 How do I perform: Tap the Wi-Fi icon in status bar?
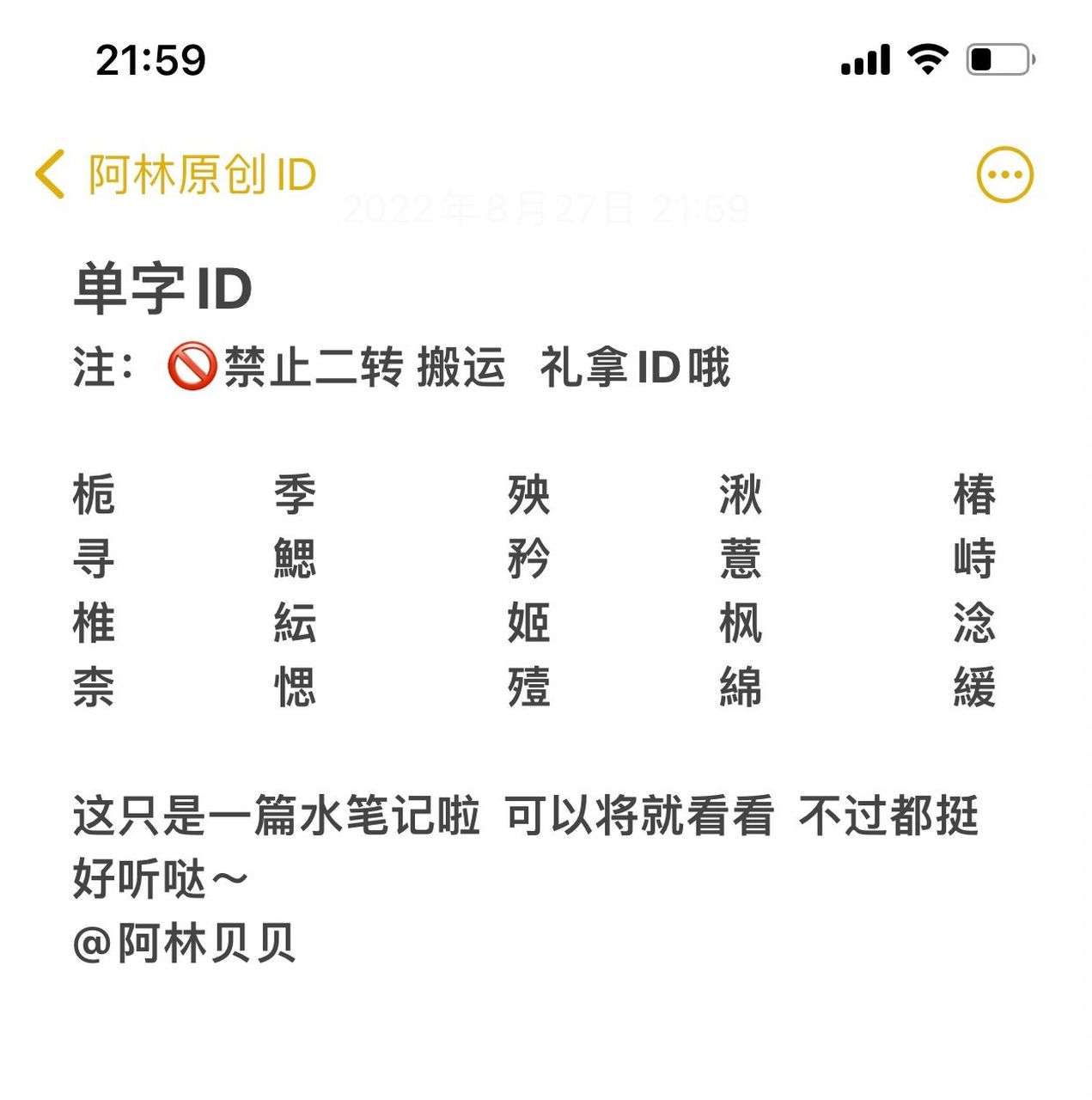pyautogui.click(x=926, y=58)
